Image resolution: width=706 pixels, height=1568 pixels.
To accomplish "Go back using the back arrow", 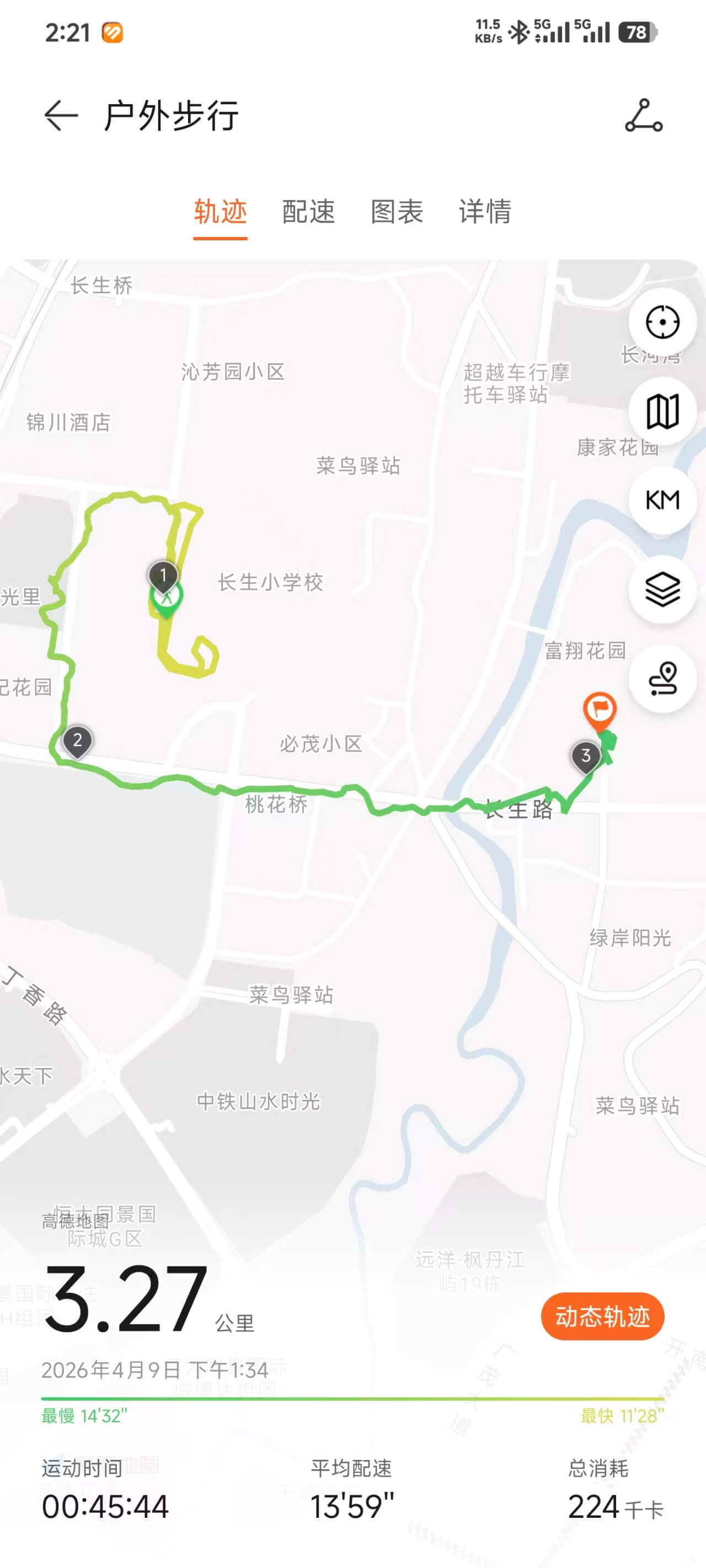I will pyautogui.click(x=61, y=116).
